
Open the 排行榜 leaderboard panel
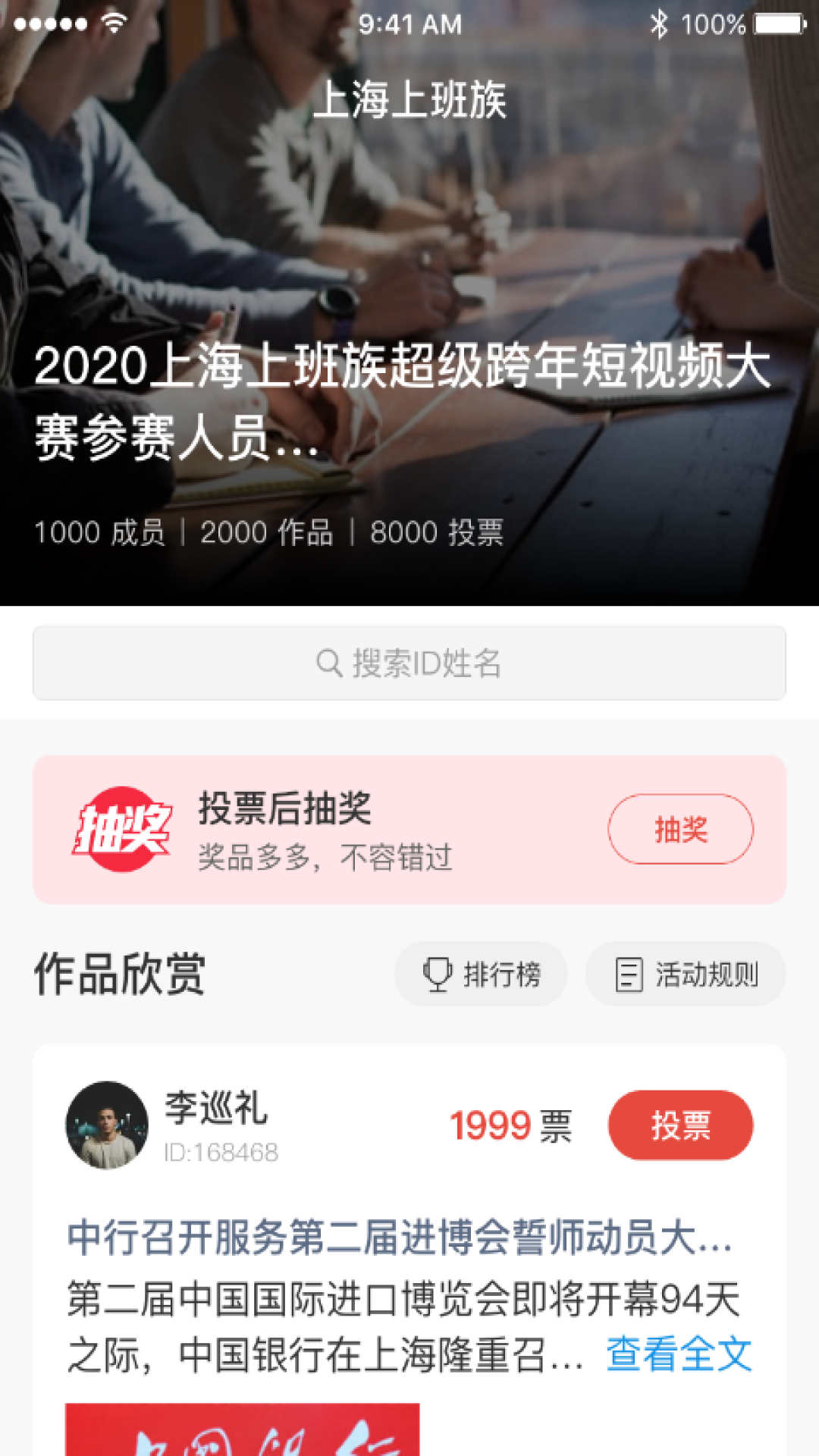pos(481,974)
